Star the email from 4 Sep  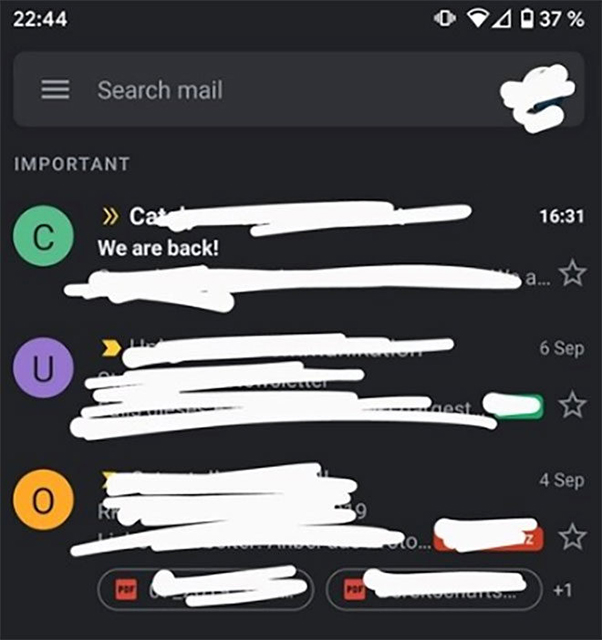tap(571, 537)
